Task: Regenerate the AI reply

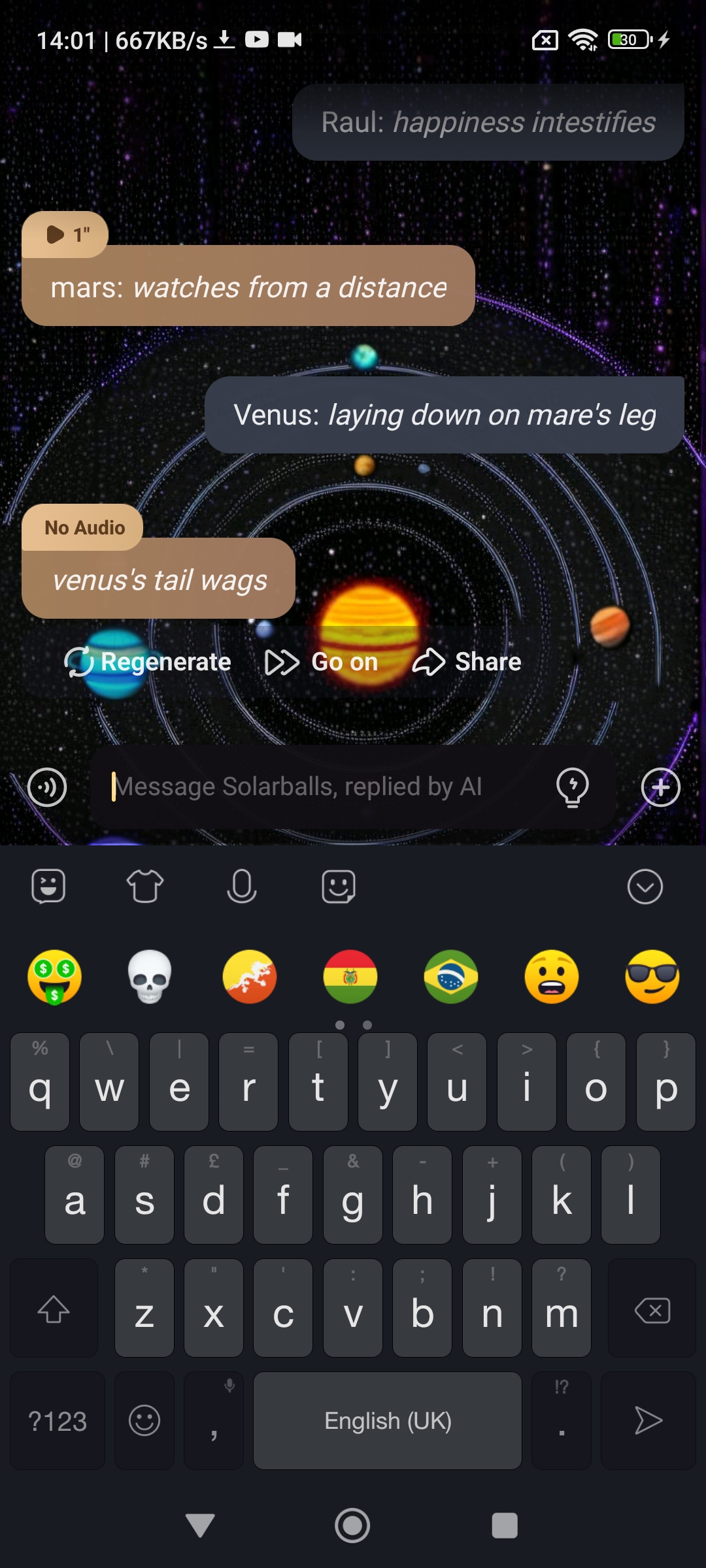Action: point(148,662)
